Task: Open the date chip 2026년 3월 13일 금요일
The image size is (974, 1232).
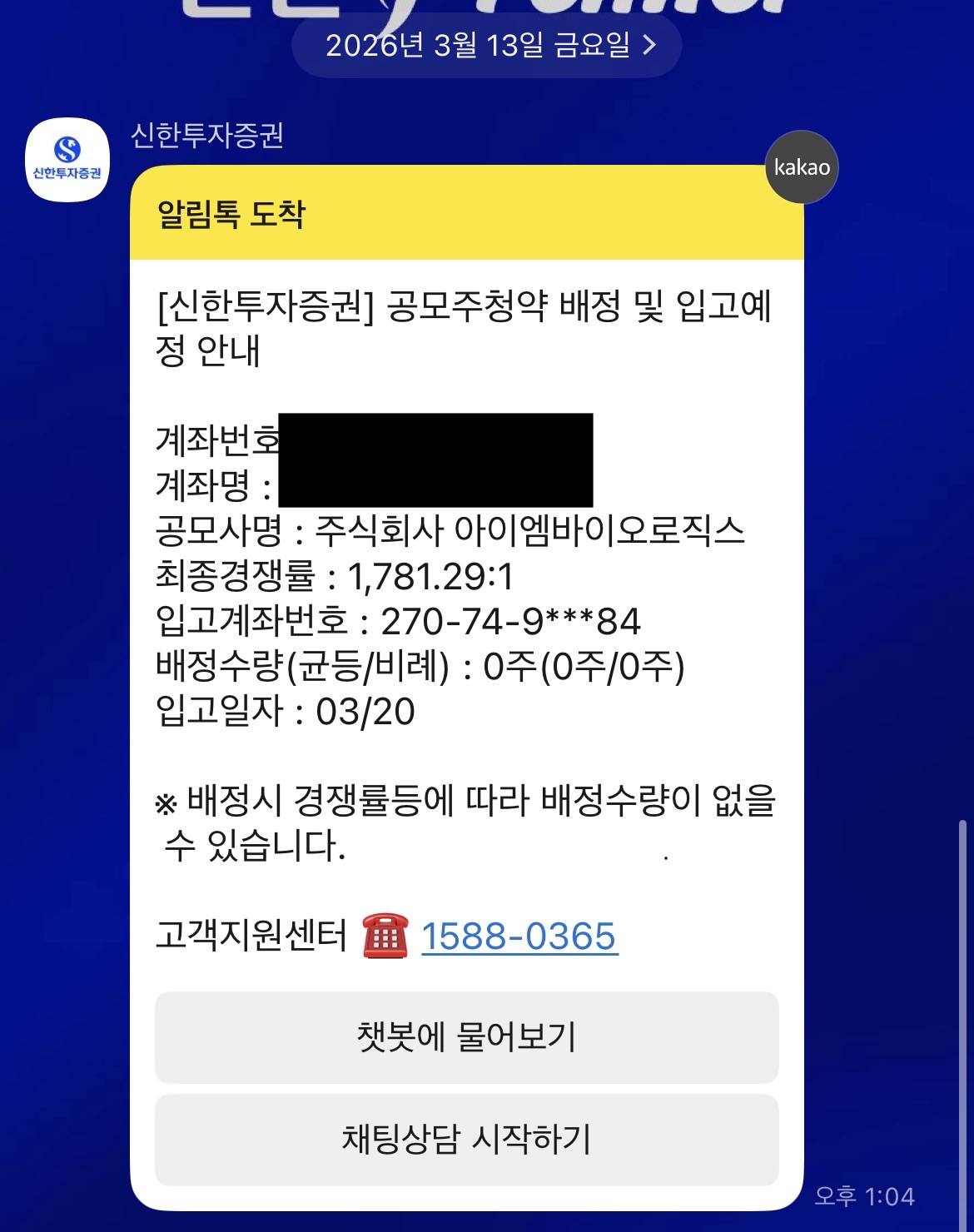Action: tap(487, 45)
